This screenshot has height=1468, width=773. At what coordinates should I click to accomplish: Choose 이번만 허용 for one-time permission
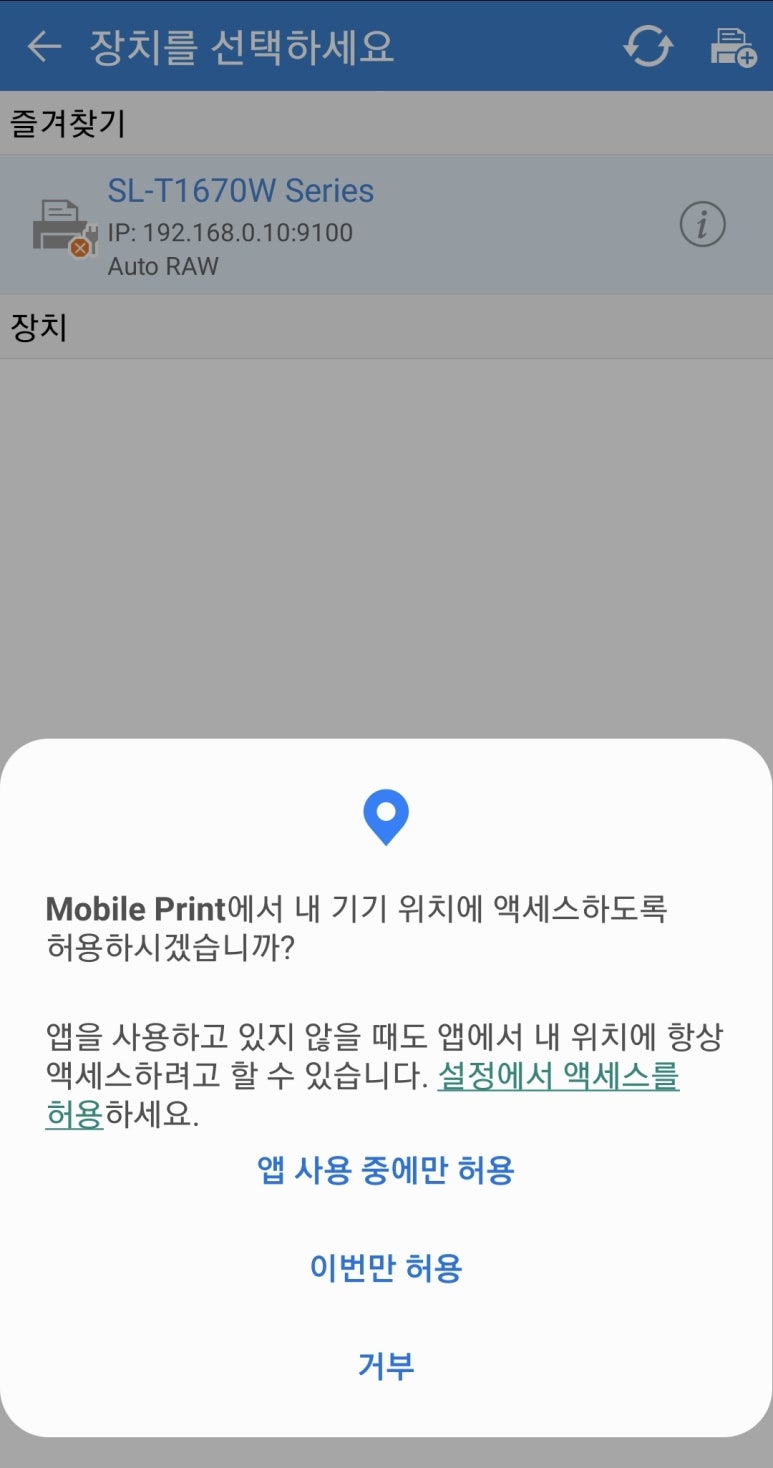tap(386, 1268)
